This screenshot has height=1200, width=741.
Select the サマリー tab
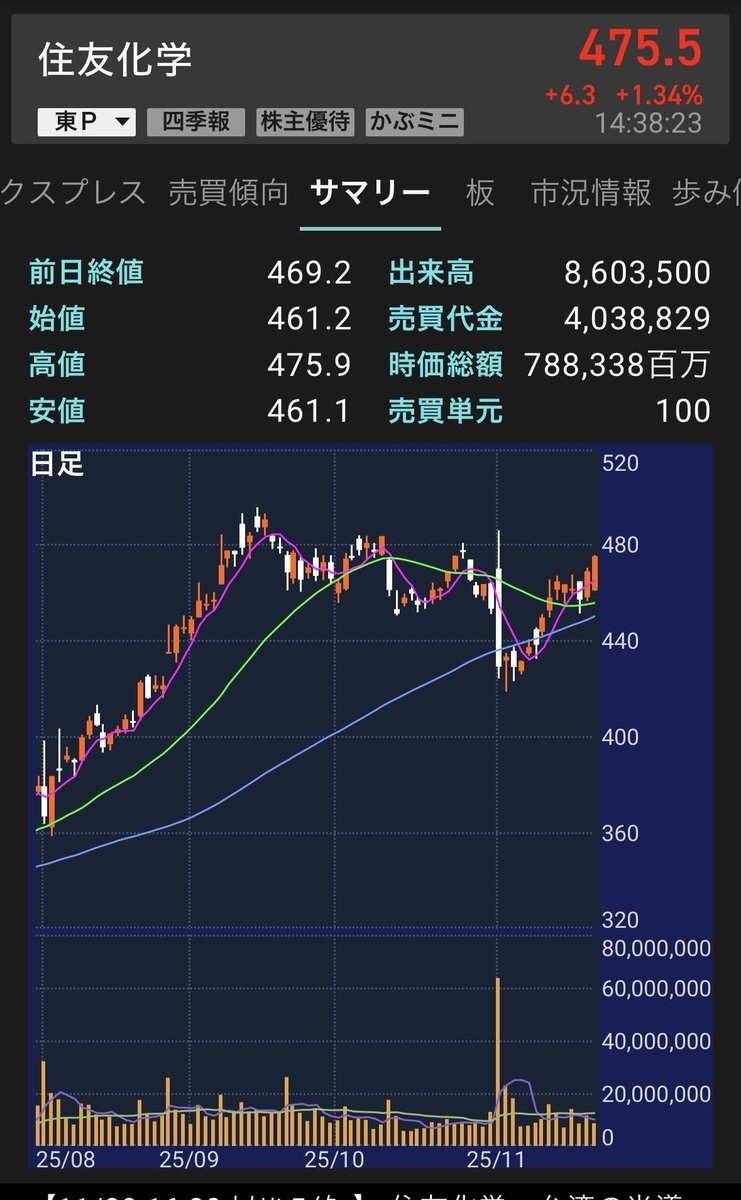point(370,192)
